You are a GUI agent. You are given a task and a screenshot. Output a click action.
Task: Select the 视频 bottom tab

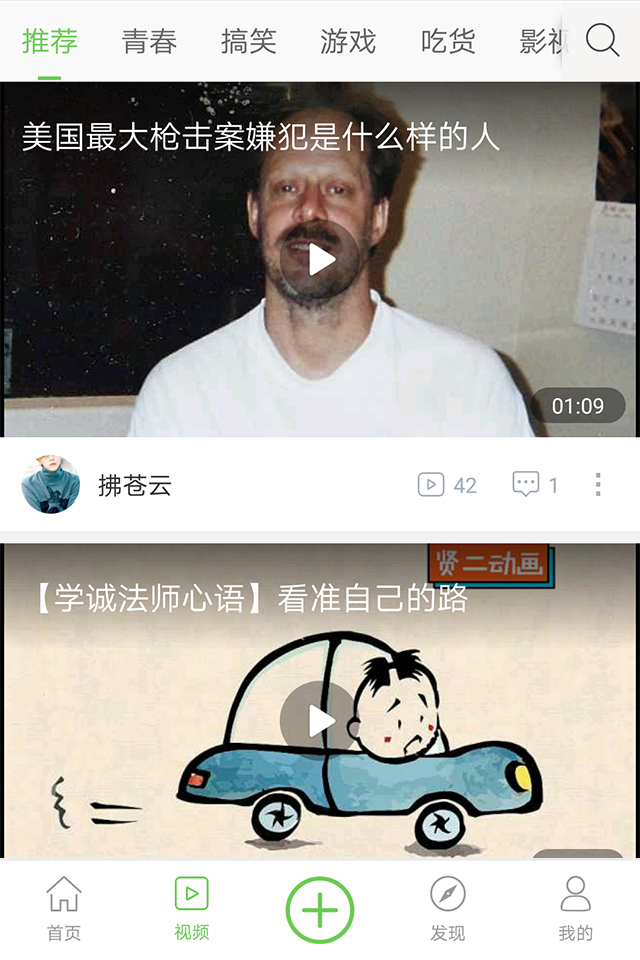click(191, 908)
